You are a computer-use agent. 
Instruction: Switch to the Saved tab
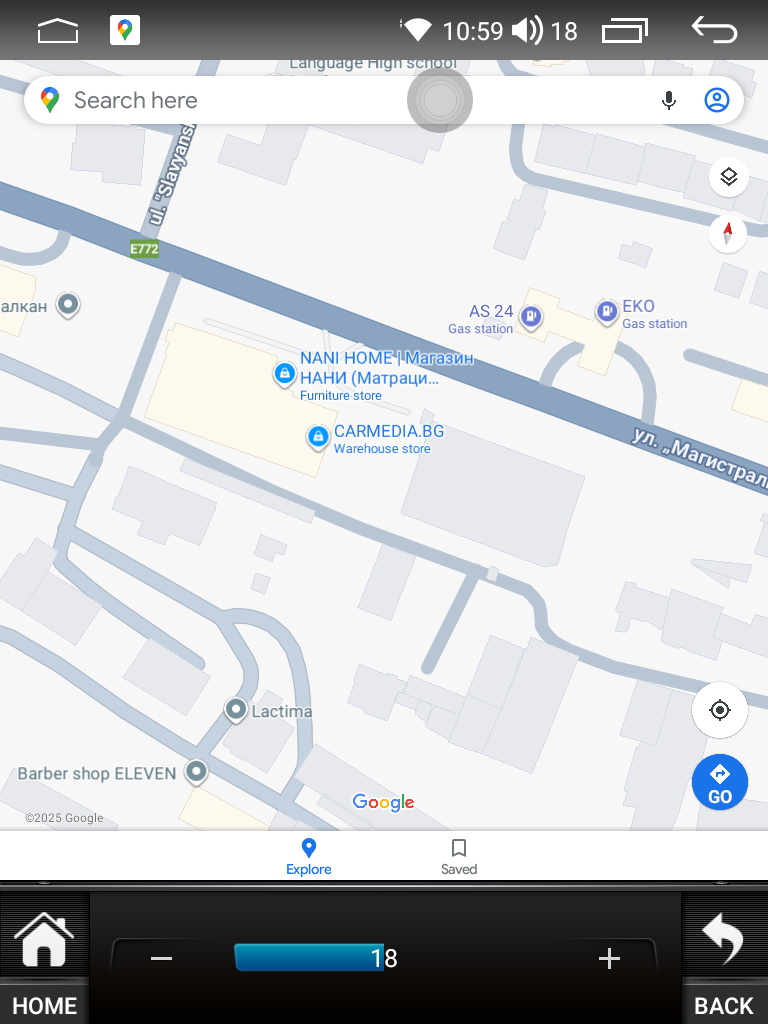pyautogui.click(x=459, y=856)
